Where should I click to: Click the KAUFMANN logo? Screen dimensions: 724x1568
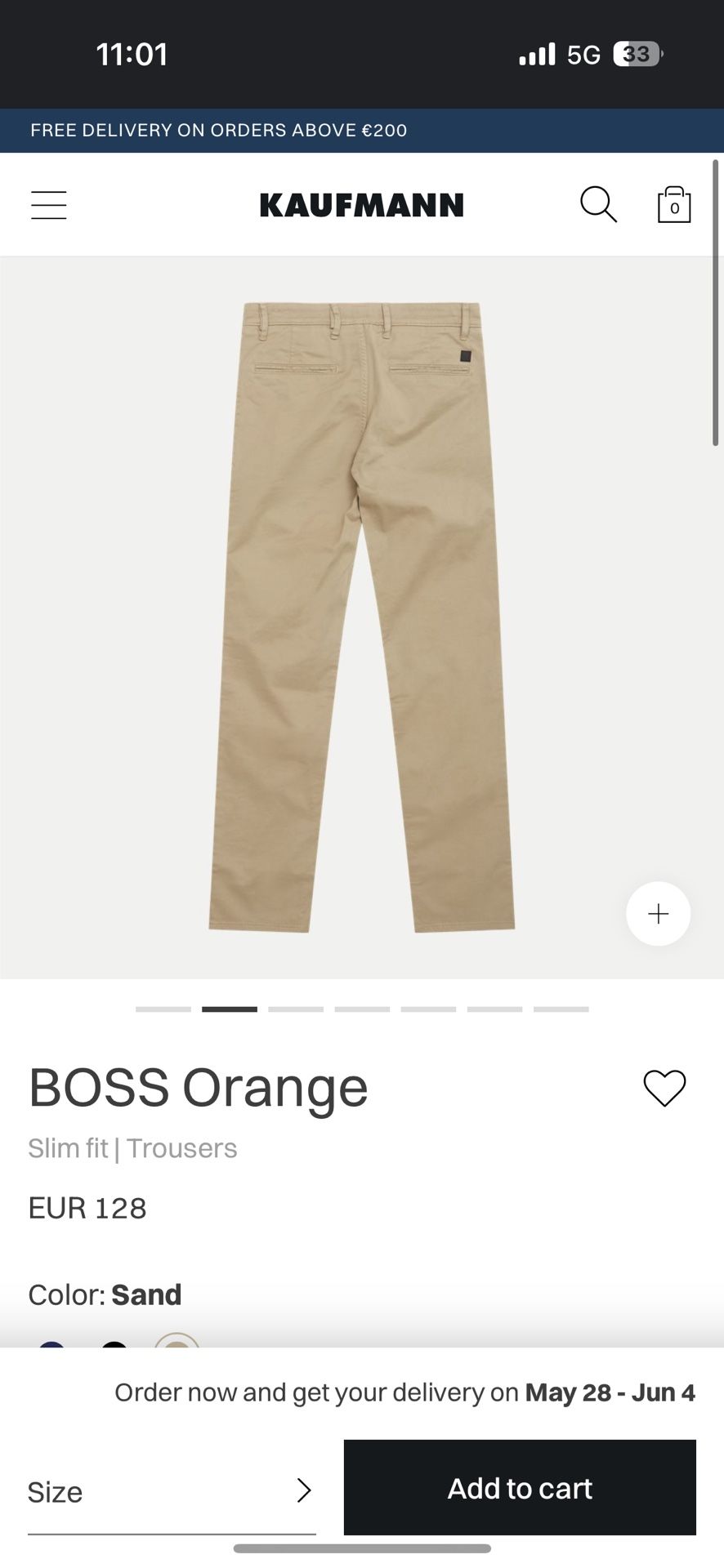pos(361,204)
